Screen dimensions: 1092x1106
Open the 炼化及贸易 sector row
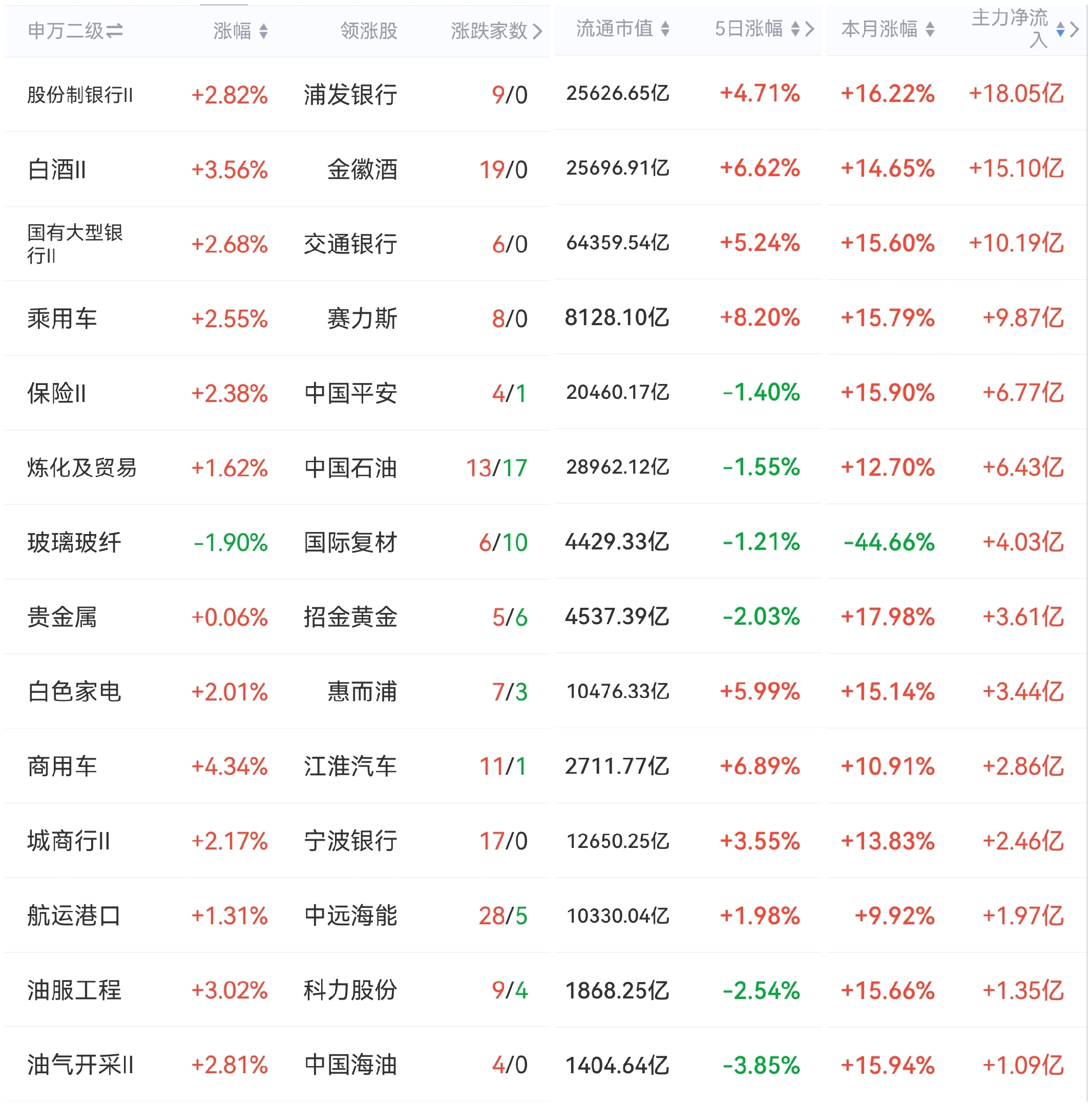click(x=545, y=467)
